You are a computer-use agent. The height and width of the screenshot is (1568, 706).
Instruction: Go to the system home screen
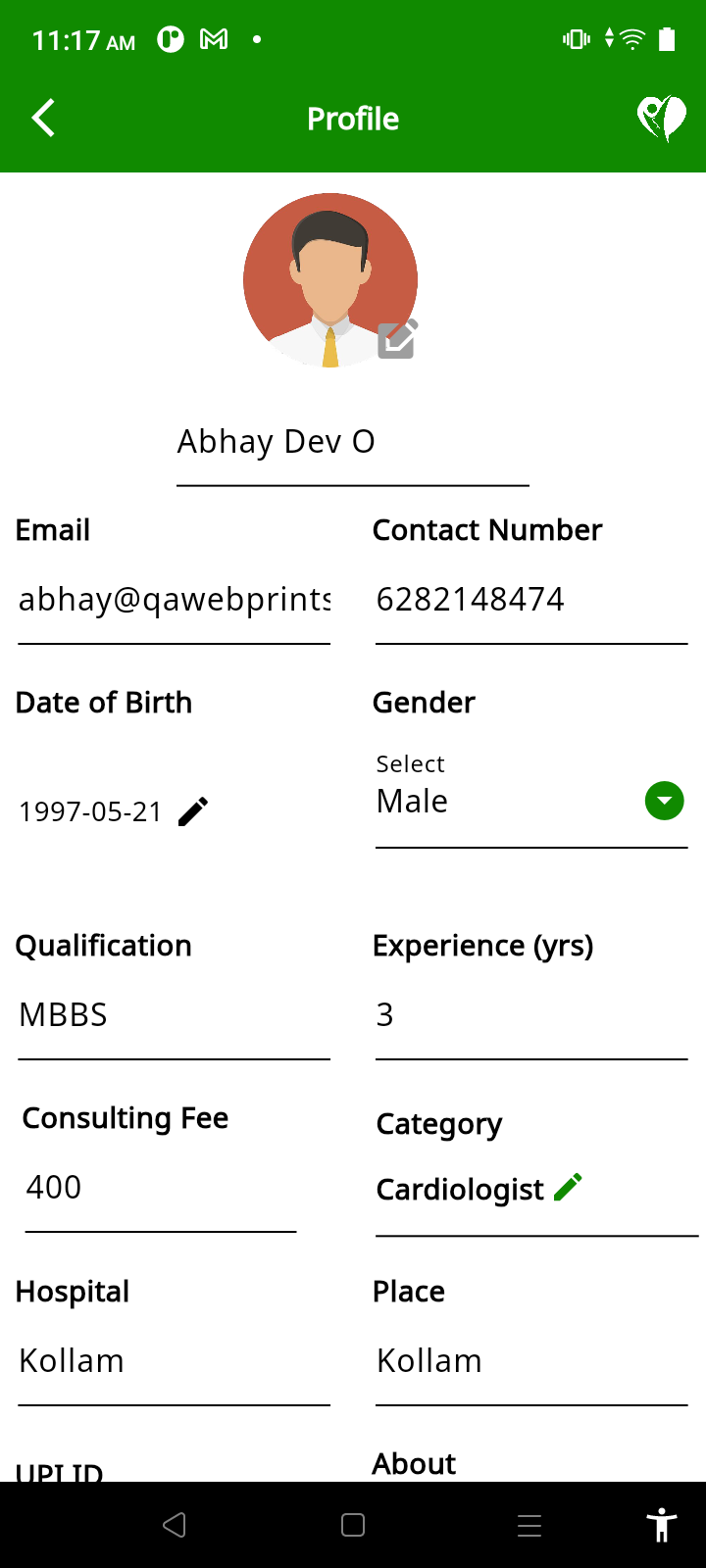pyautogui.click(x=353, y=1525)
